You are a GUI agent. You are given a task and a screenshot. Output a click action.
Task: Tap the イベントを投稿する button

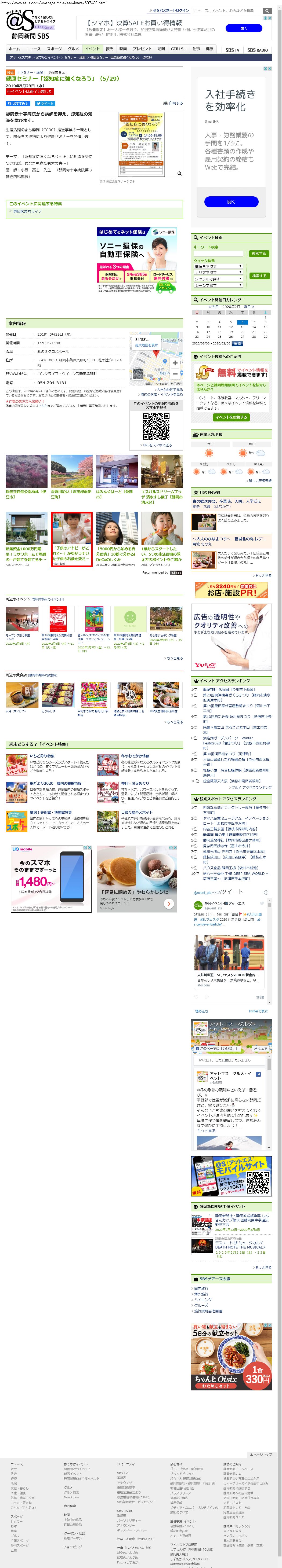pyautogui.click(x=231, y=418)
